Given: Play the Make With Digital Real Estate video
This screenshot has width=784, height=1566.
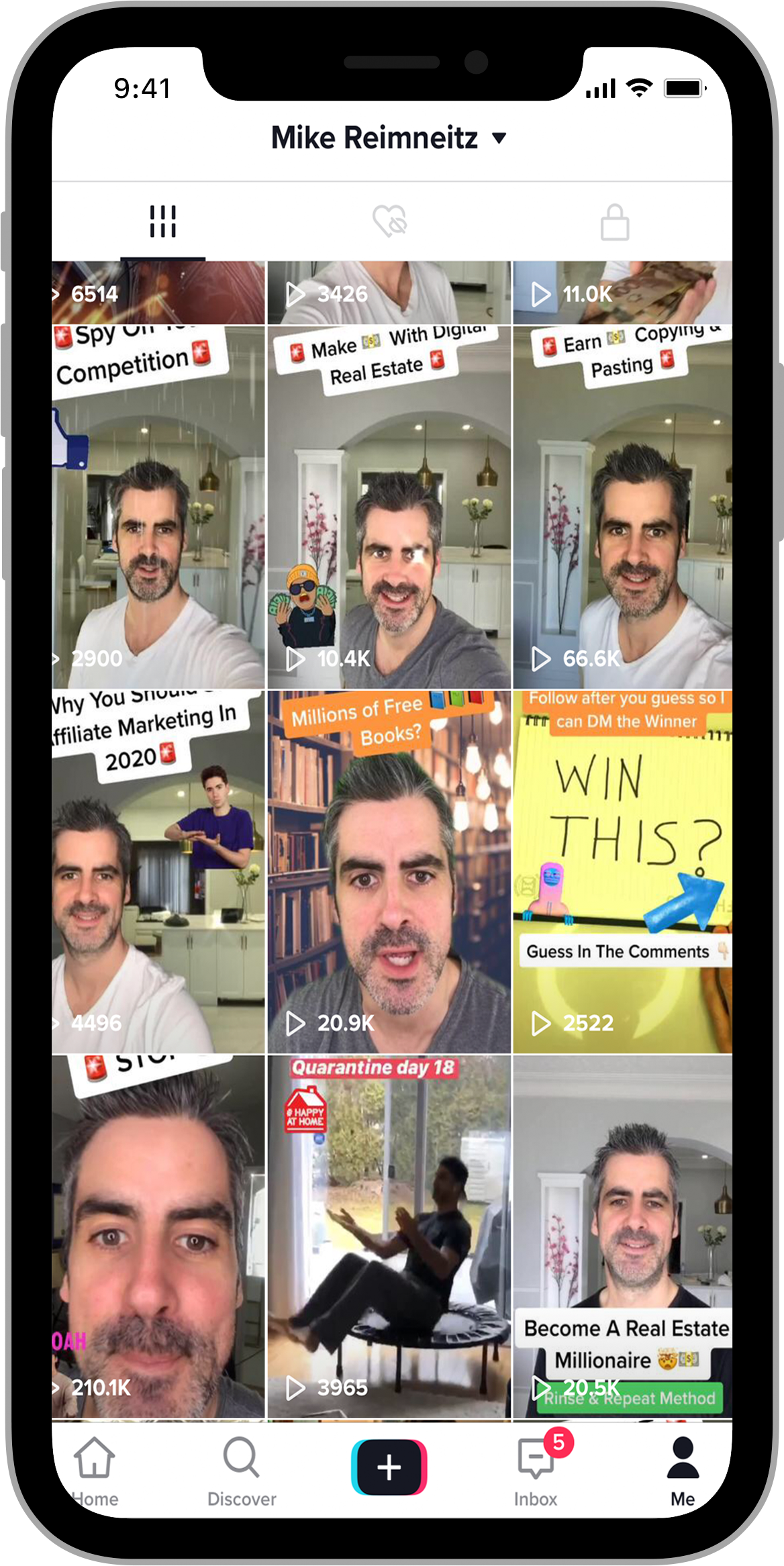Looking at the screenshot, I should tap(389, 507).
